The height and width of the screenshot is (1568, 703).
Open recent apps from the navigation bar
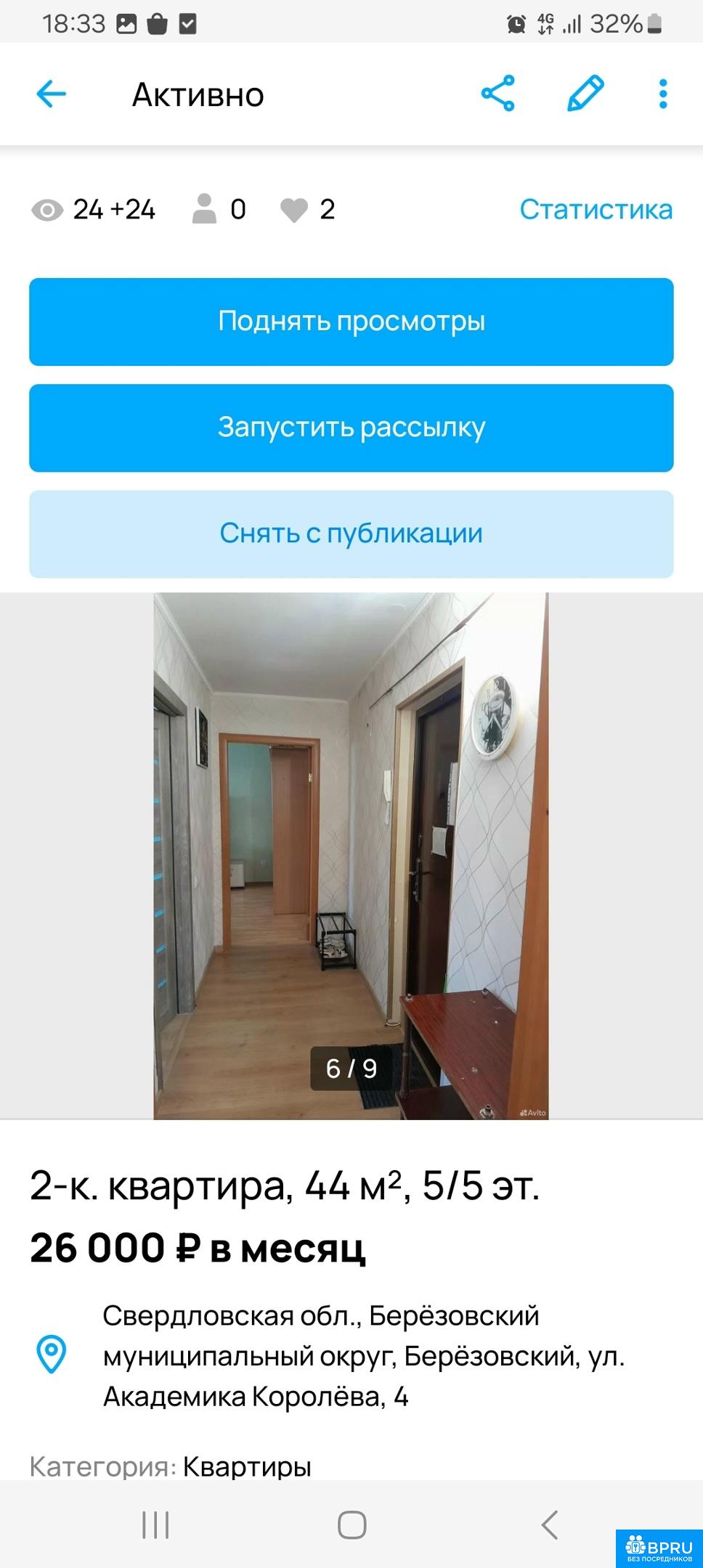click(155, 1525)
